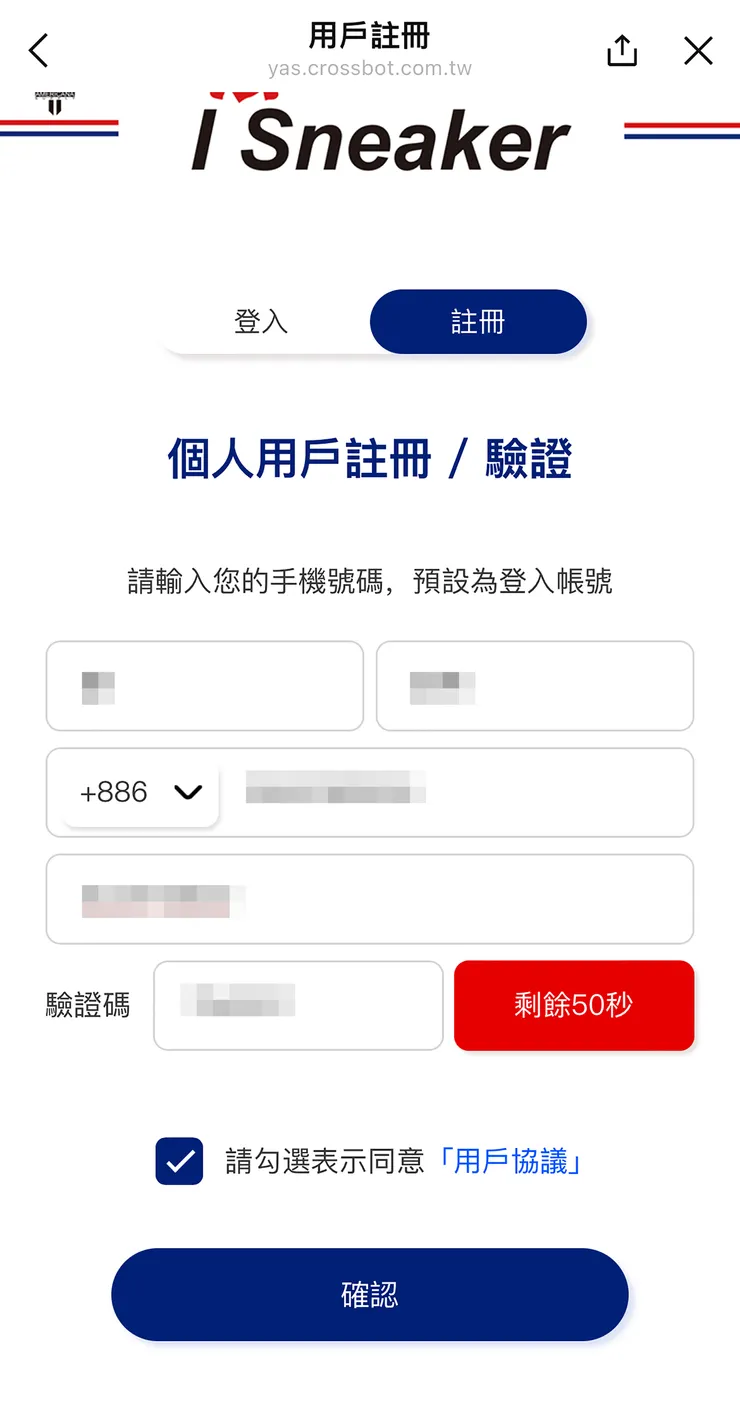This screenshot has width=740, height=1401.
Task: Close the registration page with the X
Action: [698, 51]
